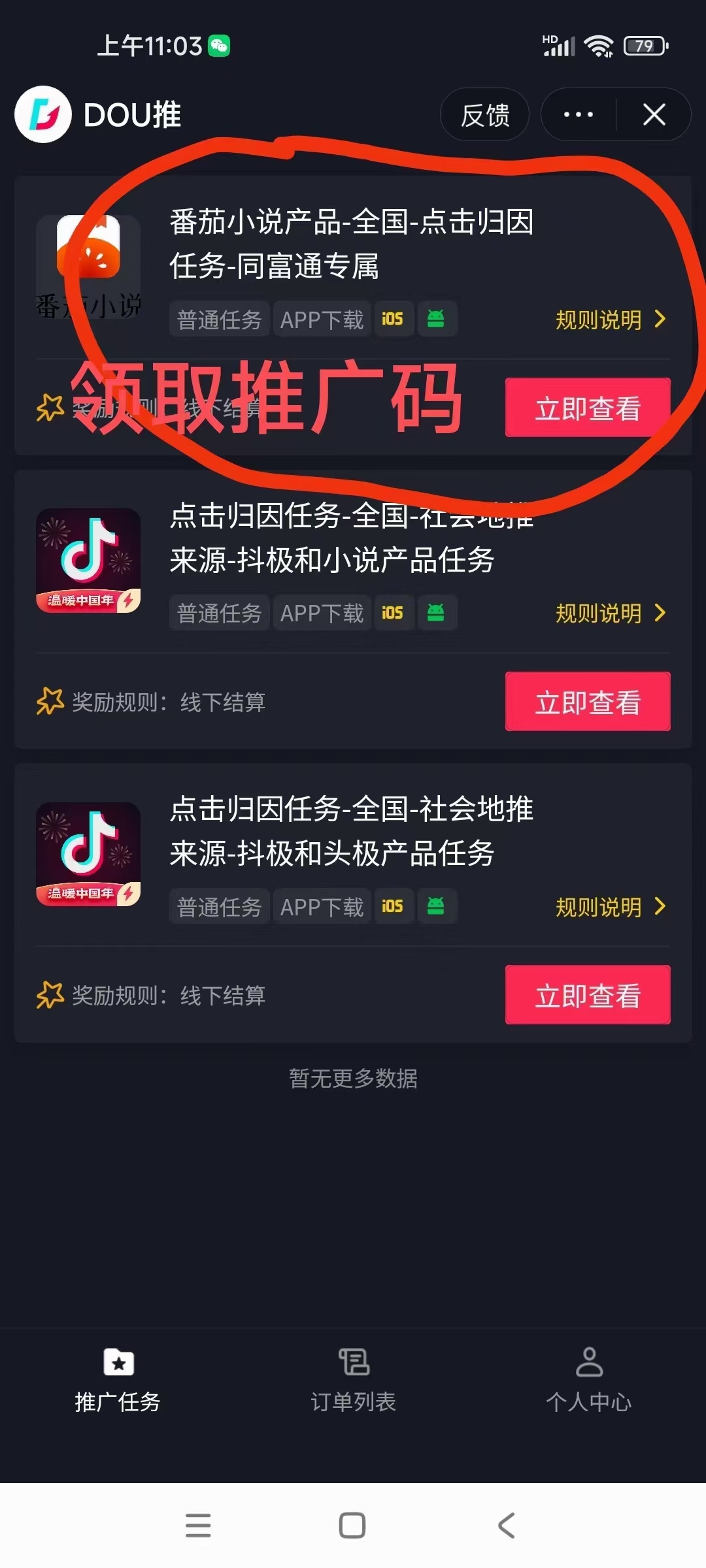Tap 立即查看 for 抖极和头极产品任务
The width and height of the screenshot is (706, 1568).
pos(587,994)
